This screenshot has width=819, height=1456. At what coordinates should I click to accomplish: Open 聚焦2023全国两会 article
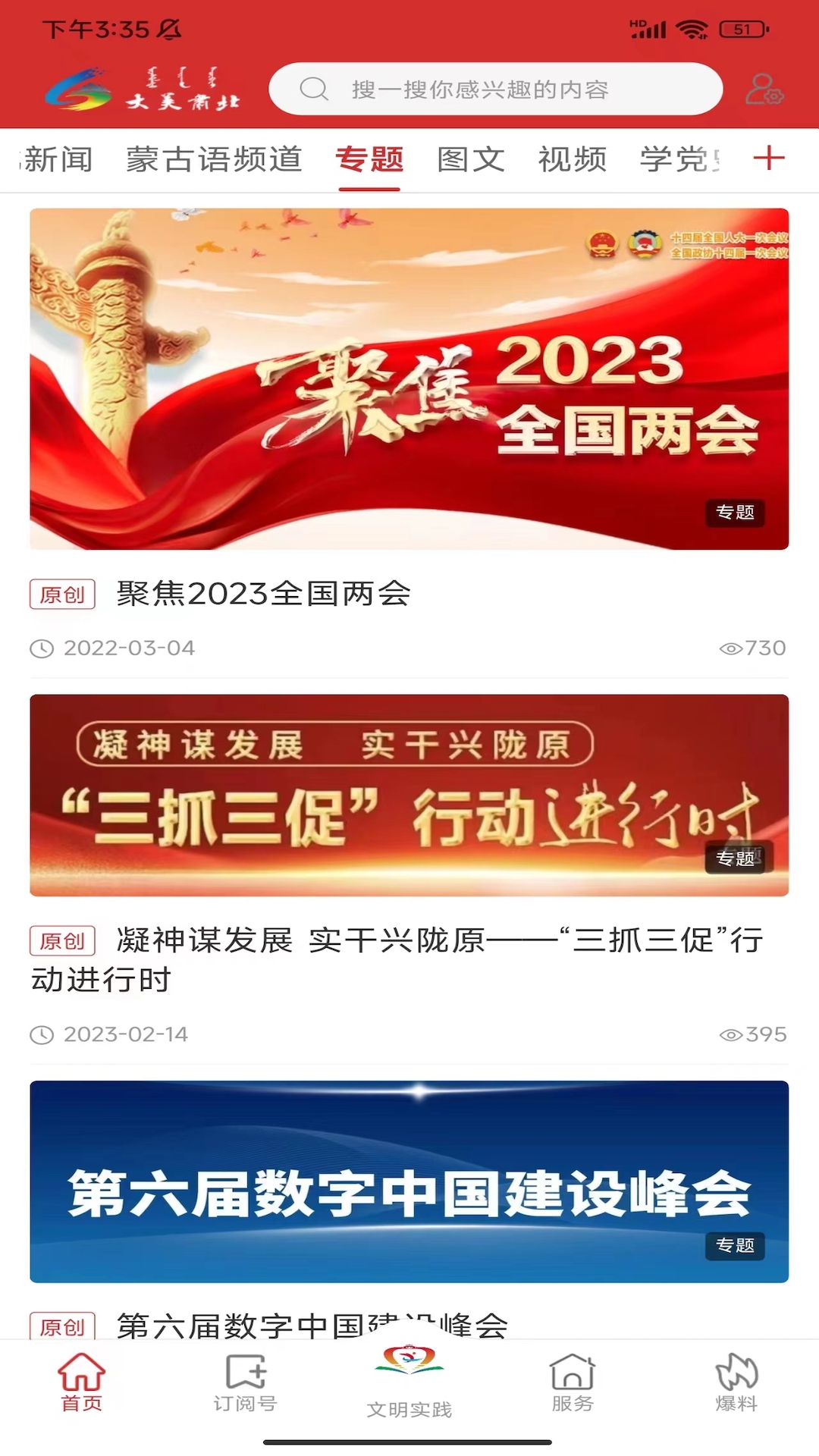pyautogui.click(x=262, y=595)
